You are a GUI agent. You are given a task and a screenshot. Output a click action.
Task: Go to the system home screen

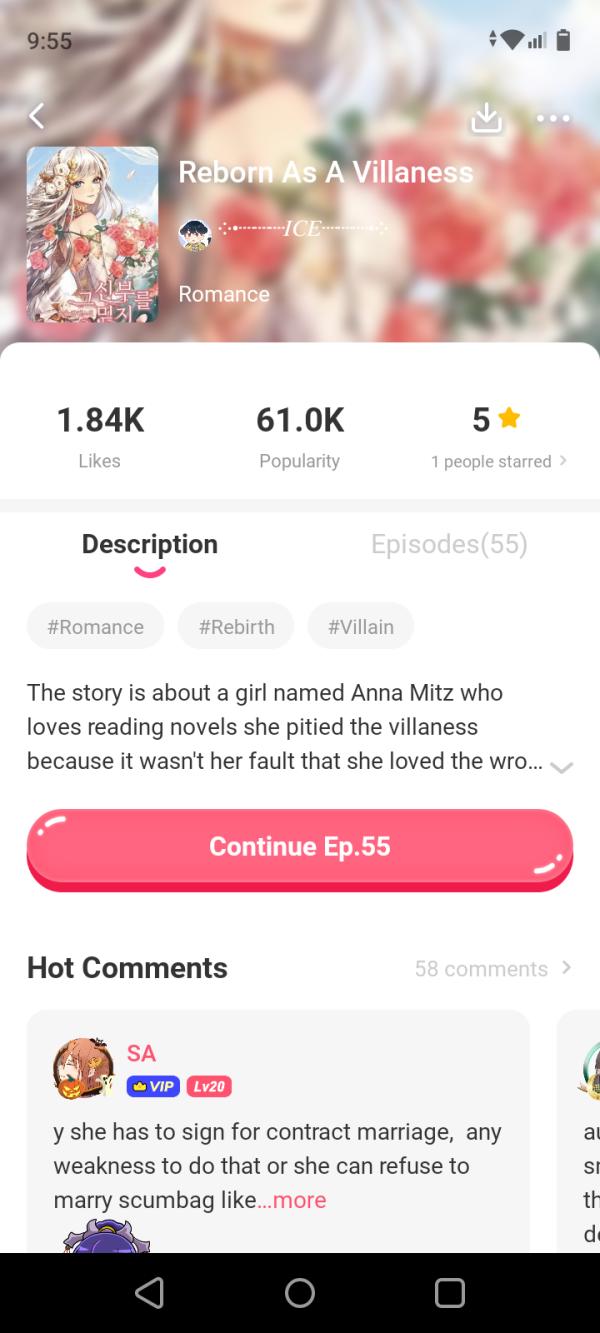pos(300,1293)
